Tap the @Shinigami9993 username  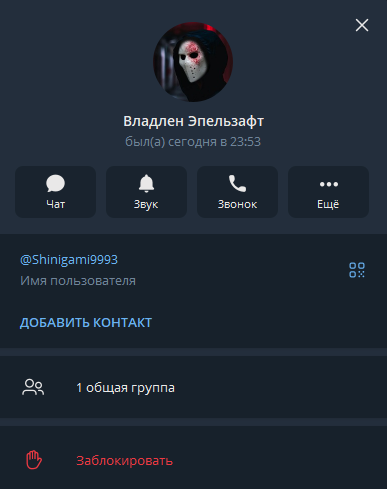[x=69, y=260]
